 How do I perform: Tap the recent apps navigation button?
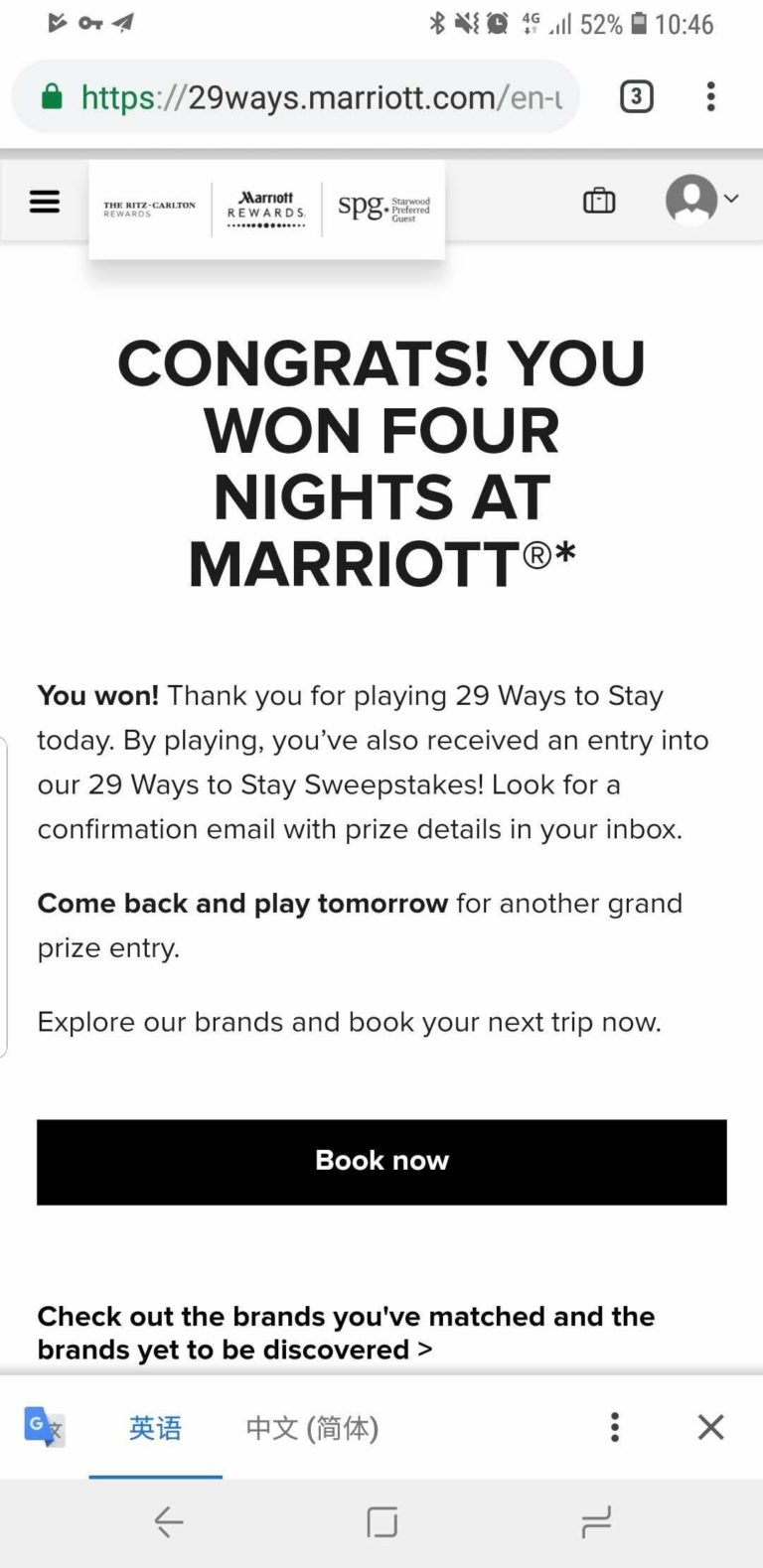click(594, 1521)
